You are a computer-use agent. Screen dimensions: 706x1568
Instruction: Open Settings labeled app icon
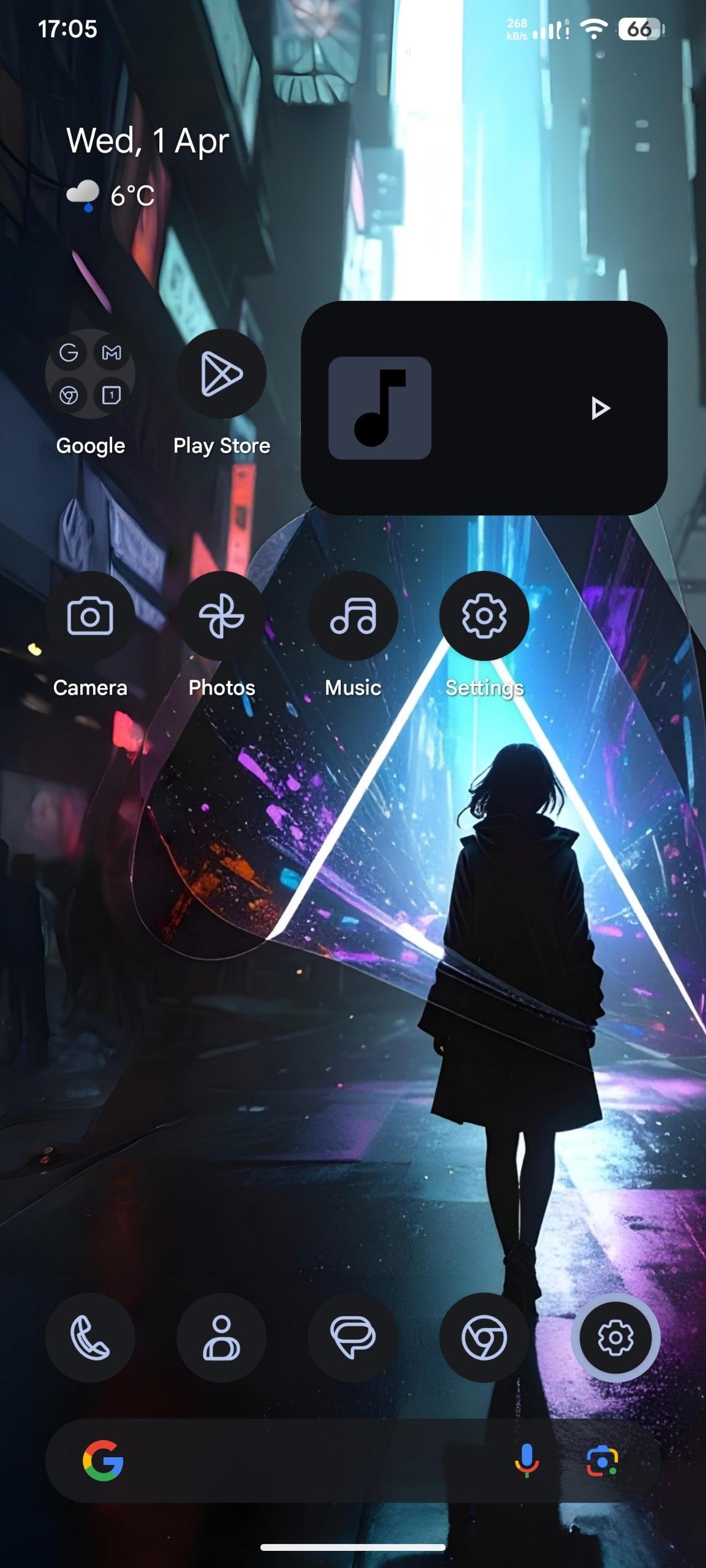coord(484,616)
